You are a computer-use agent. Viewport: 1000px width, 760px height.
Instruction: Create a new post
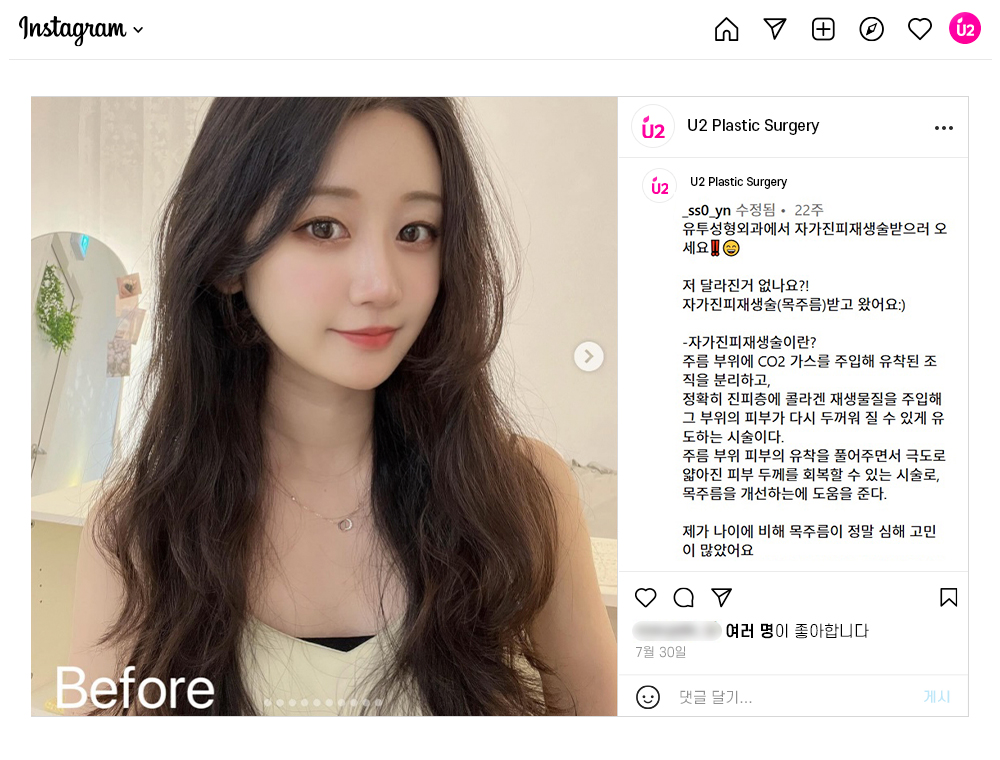pos(823,29)
